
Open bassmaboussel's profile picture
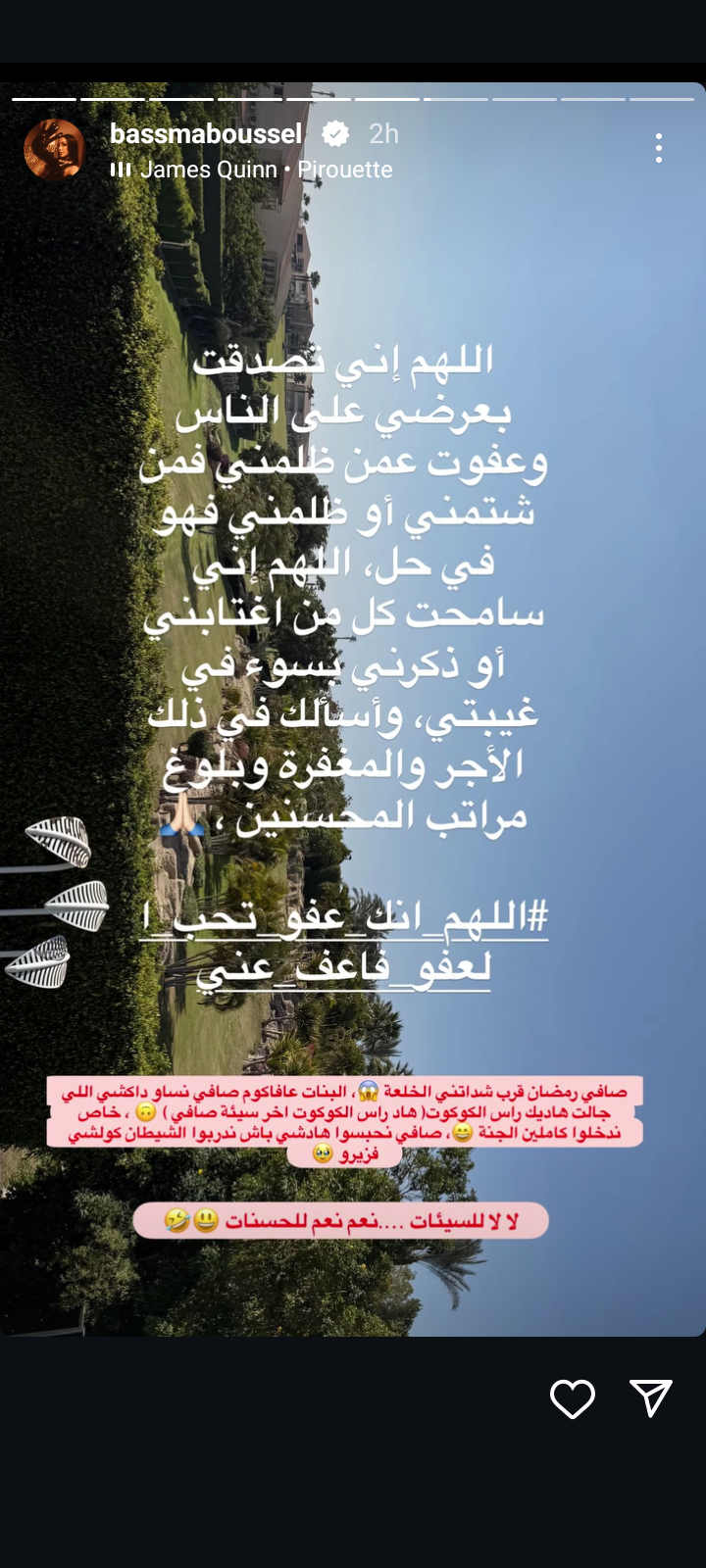(54, 150)
